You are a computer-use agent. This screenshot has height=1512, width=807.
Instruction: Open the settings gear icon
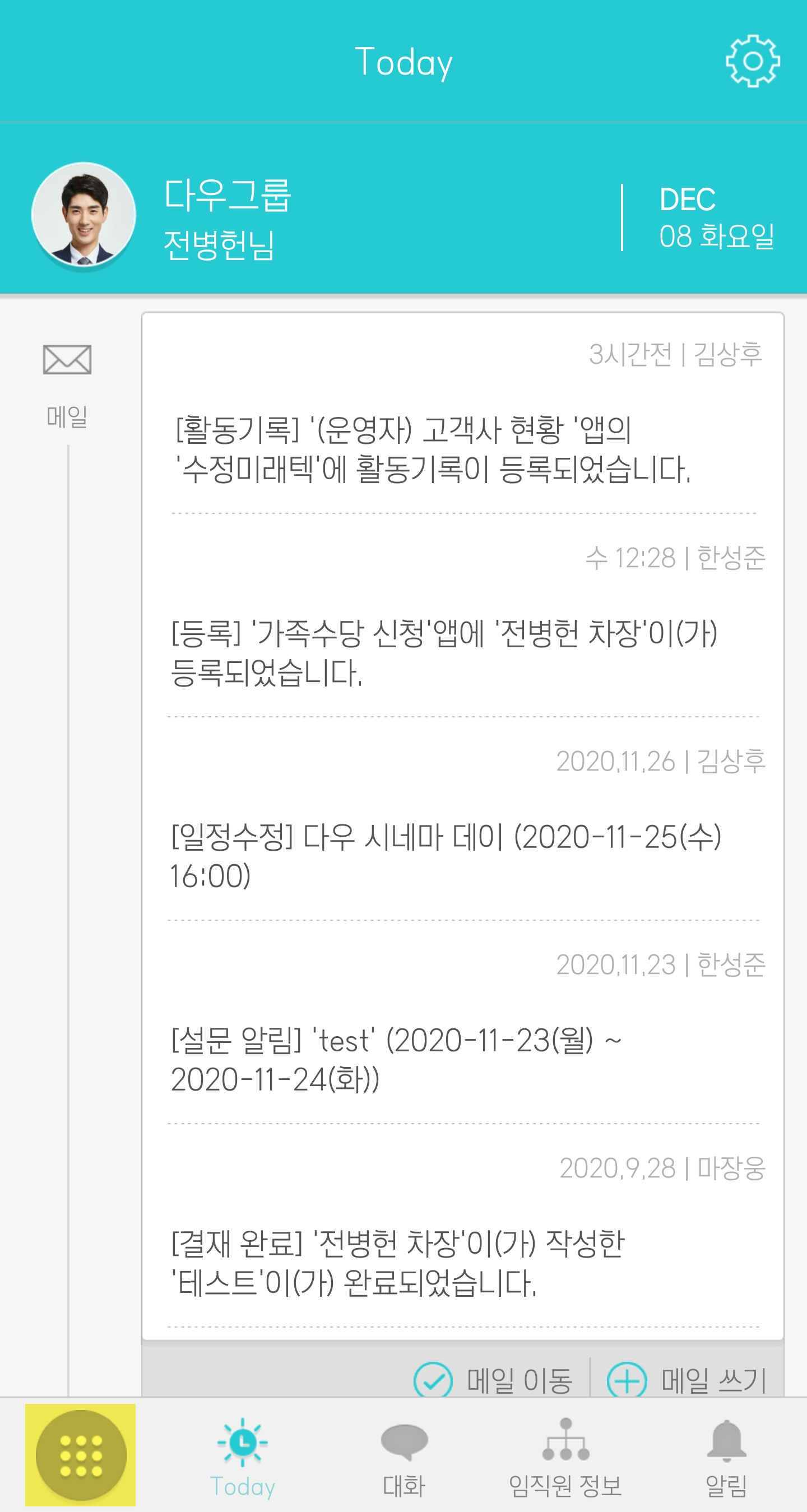pos(753,61)
